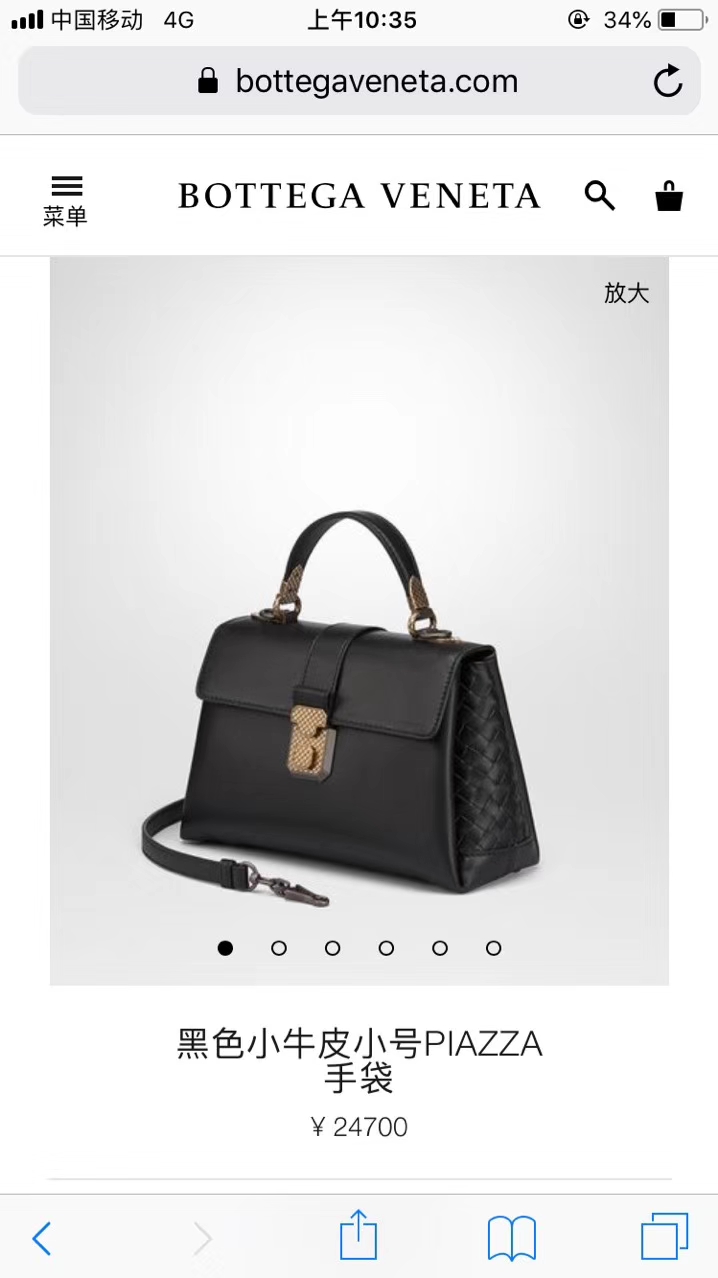Show open Safari tabs
The height and width of the screenshot is (1278, 718).
665,1237
